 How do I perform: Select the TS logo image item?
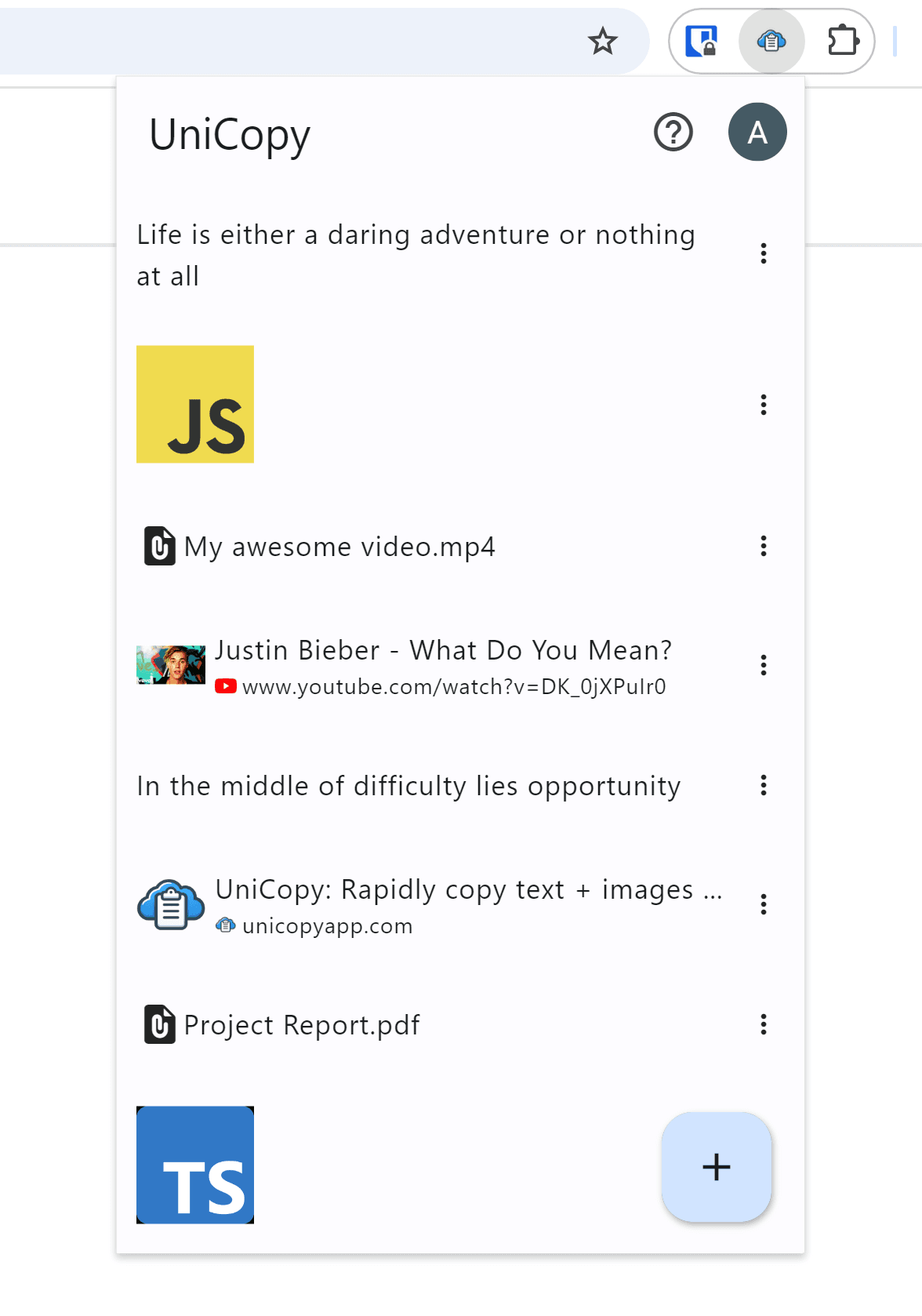coord(195,1165)
